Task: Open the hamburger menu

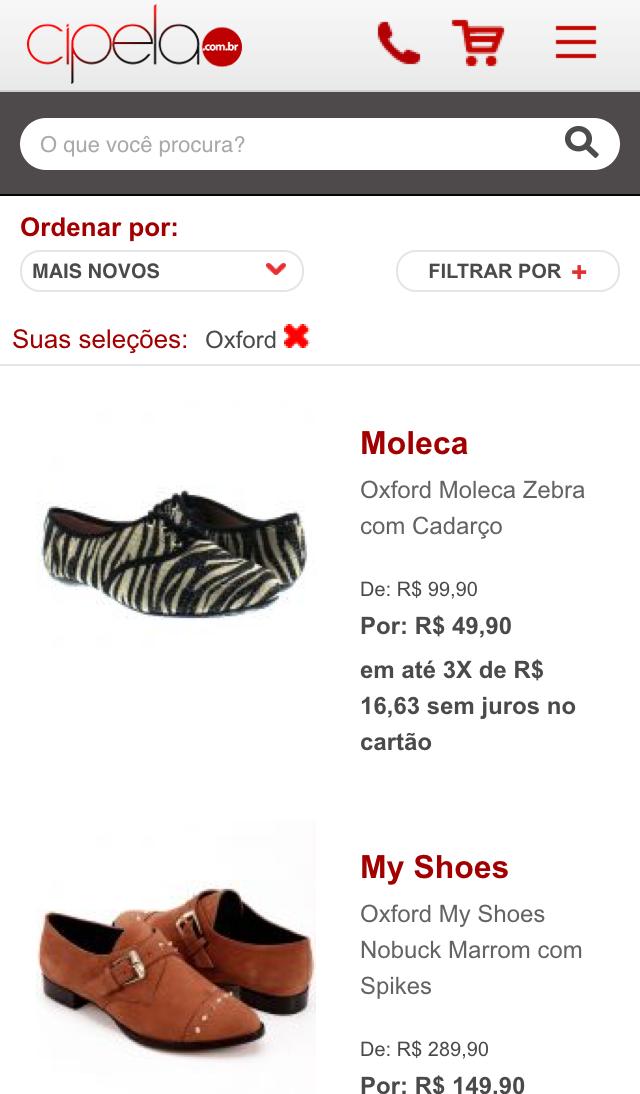Action: pos(575,43)
